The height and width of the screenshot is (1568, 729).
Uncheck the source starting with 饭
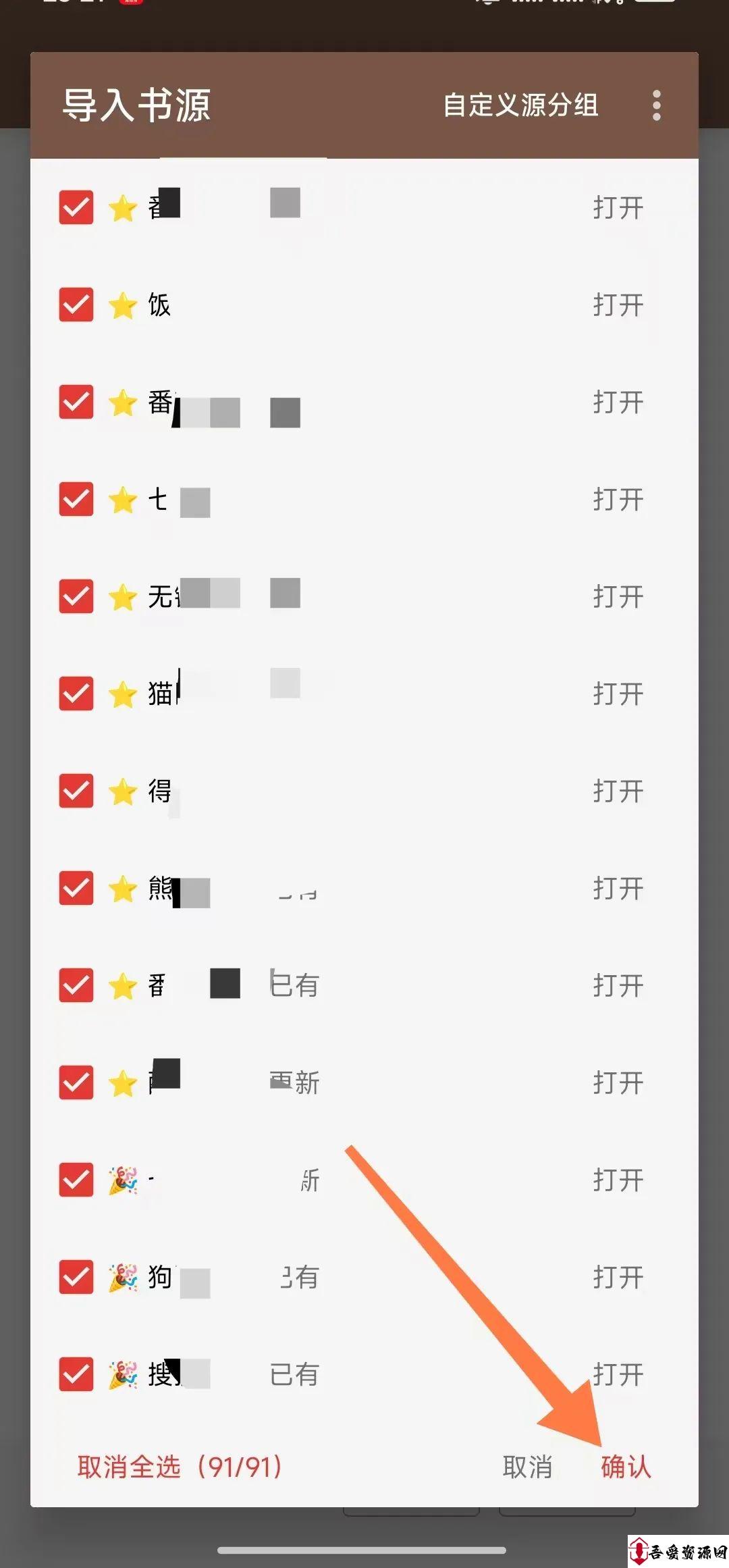pyautogui.click(x=76, y=305)
